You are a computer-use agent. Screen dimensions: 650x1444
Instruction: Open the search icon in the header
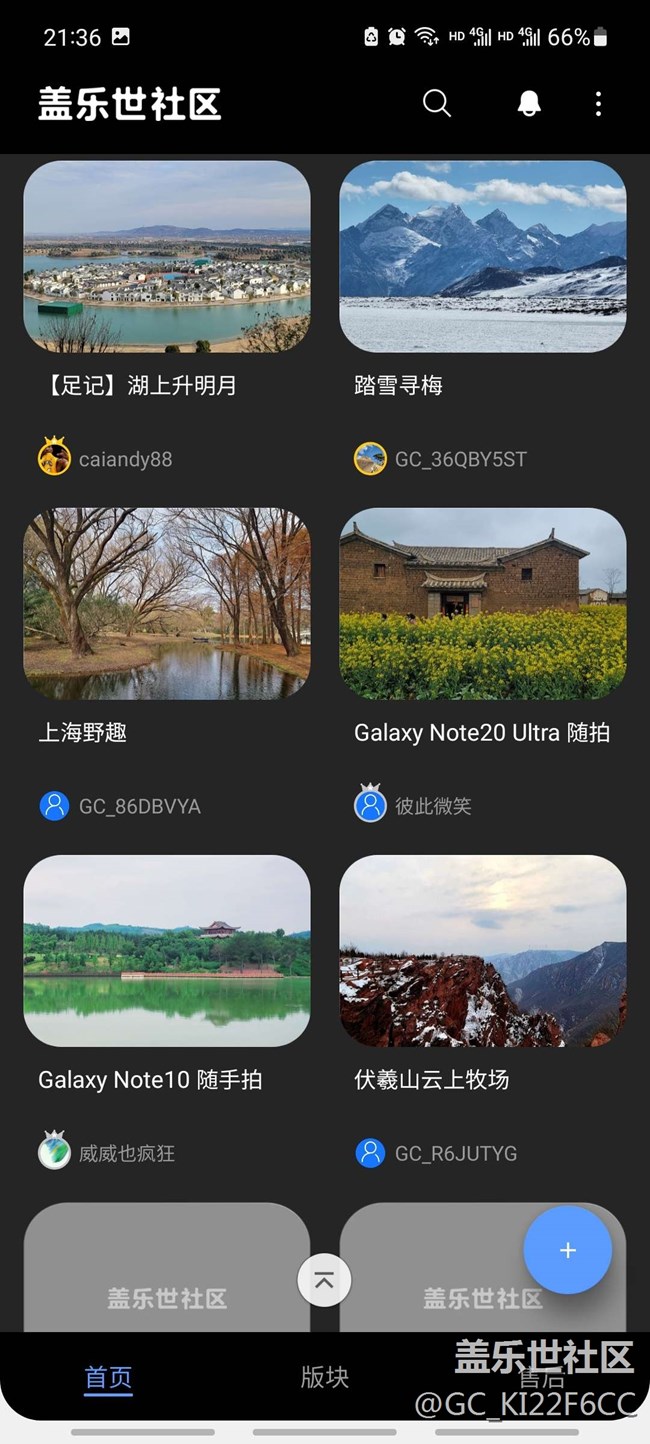point(437,104)
